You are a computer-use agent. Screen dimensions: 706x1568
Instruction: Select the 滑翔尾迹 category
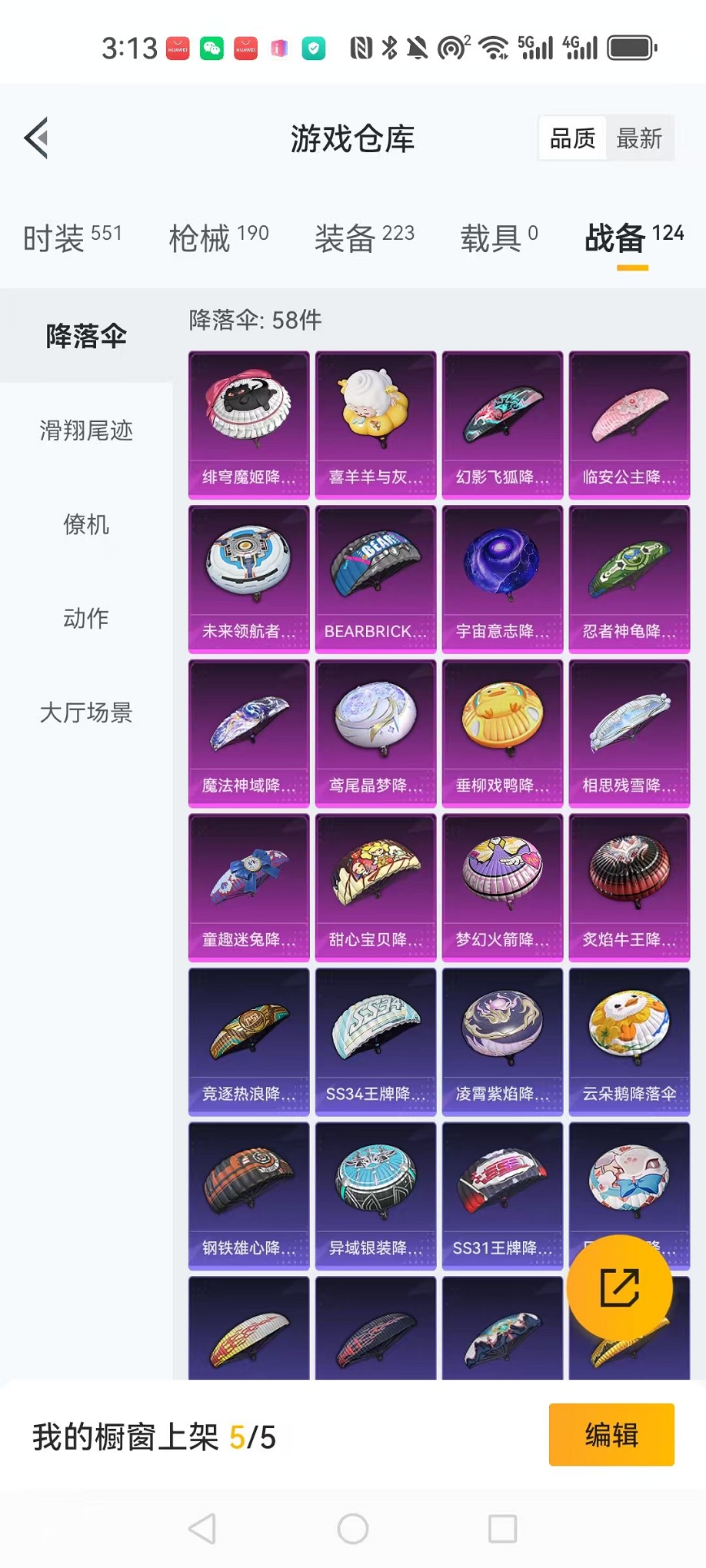(x=86, y=430)
